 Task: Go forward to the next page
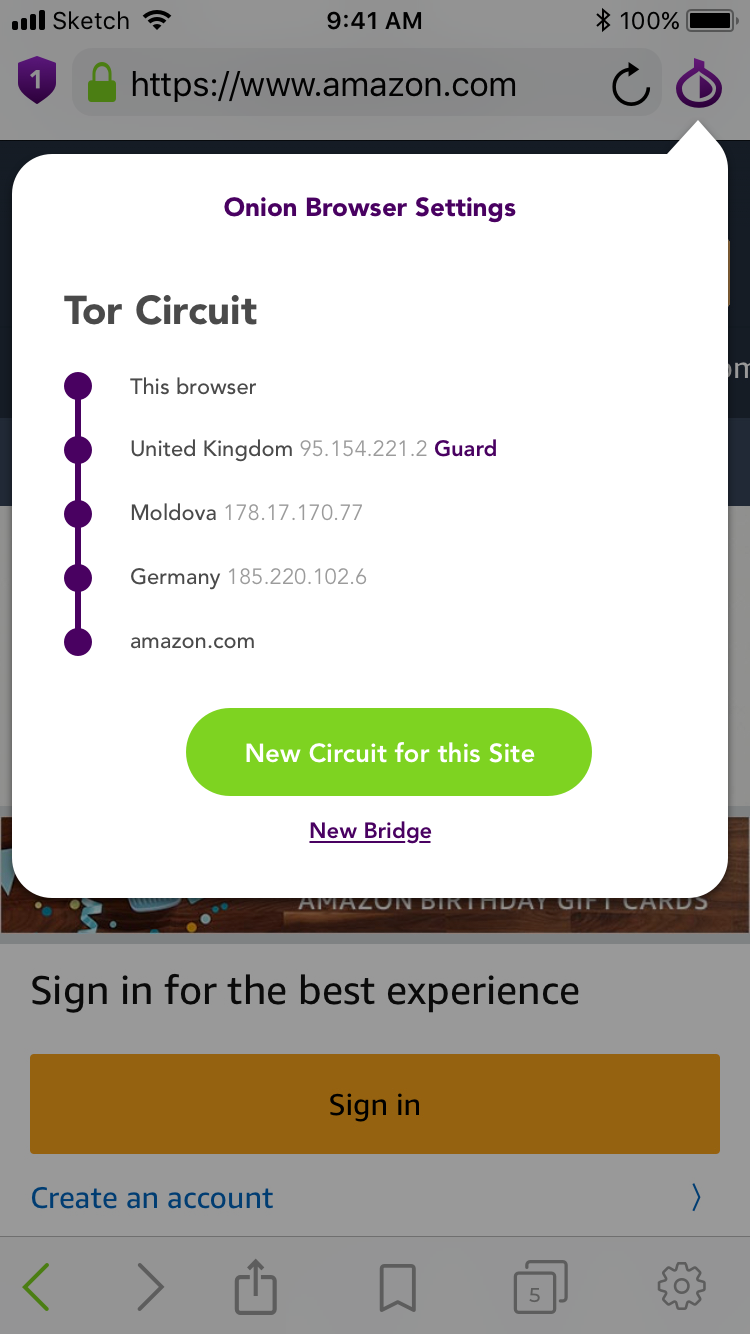tap(150, 1286)
